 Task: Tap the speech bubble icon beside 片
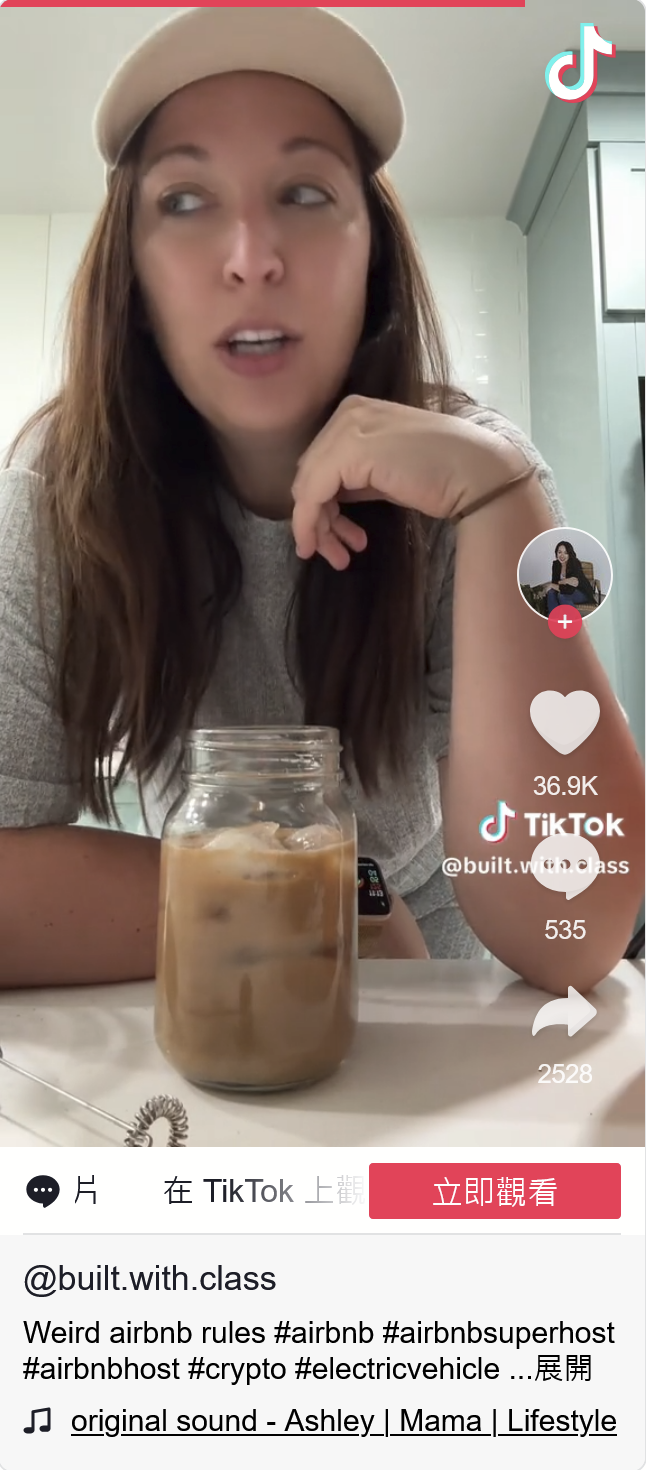[43, 1191]
